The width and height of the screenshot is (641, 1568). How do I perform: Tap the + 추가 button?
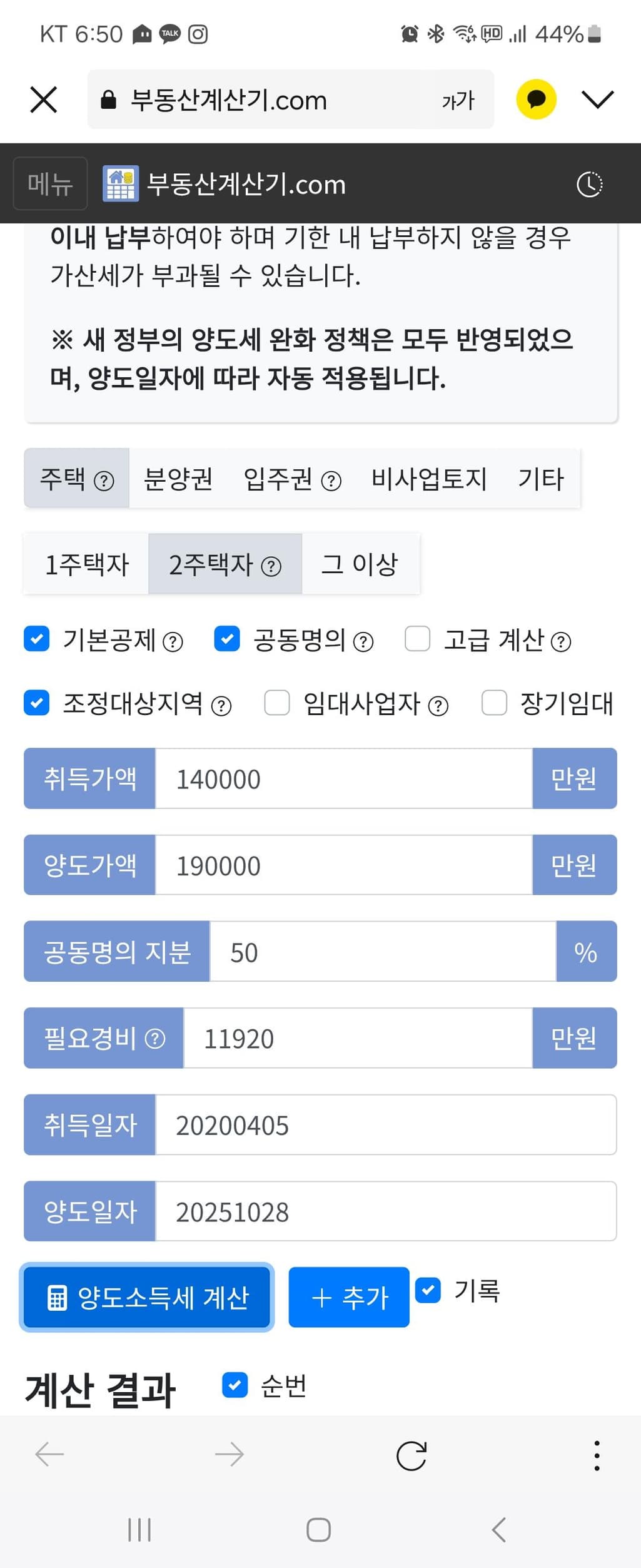click(349, 1297)
